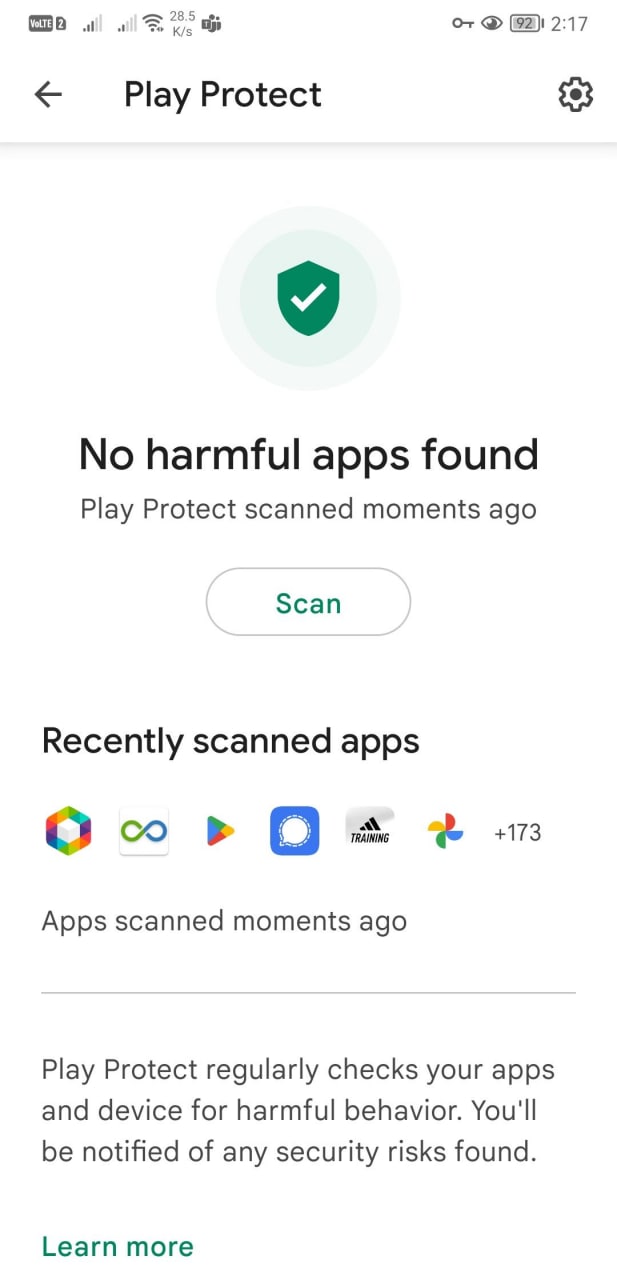Open Play Protect settings gear

pyautogui.click(x=574, y=95)
